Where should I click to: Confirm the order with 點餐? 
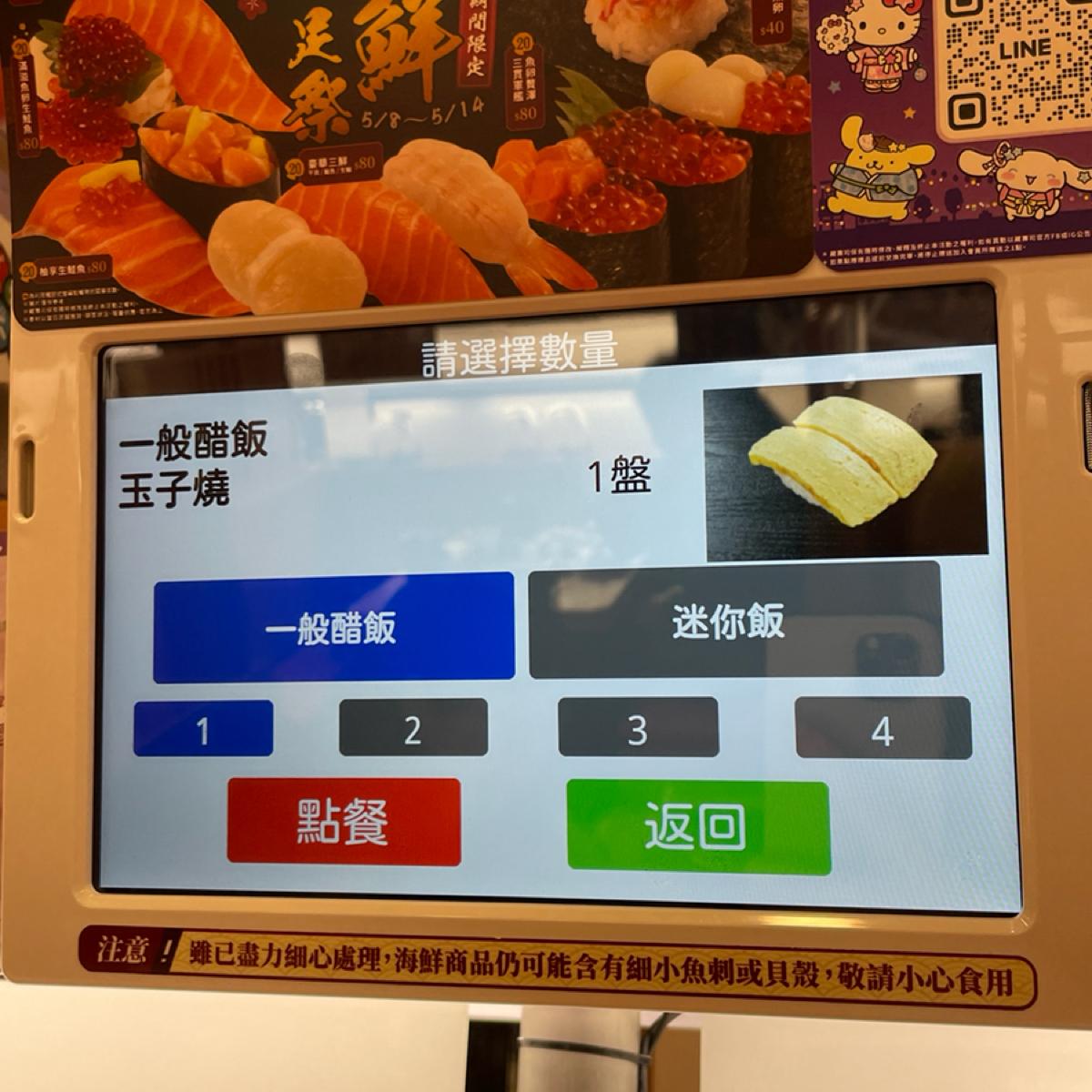click(344, 822)
